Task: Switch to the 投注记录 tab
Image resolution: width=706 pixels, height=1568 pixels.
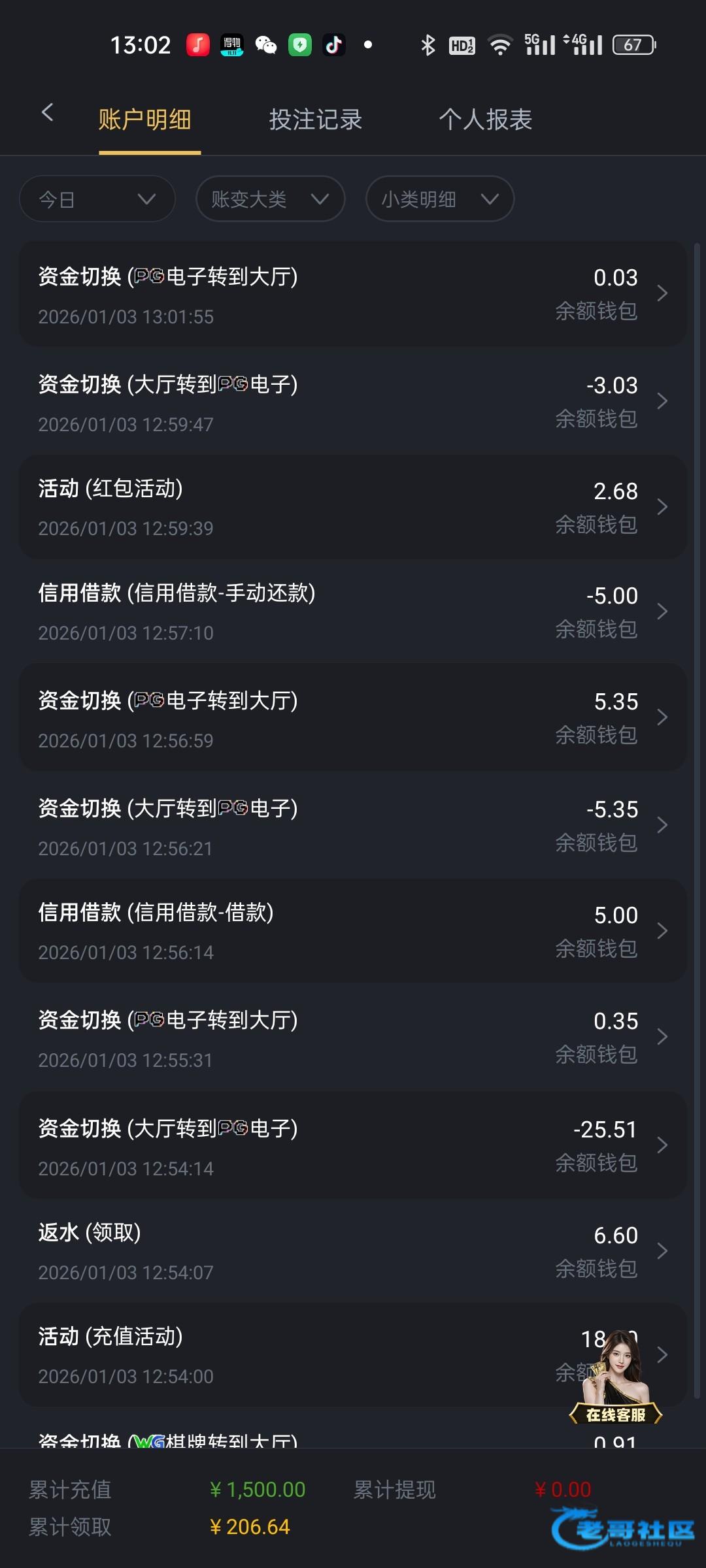Action: pyautogui.click(x=315, y=120)
